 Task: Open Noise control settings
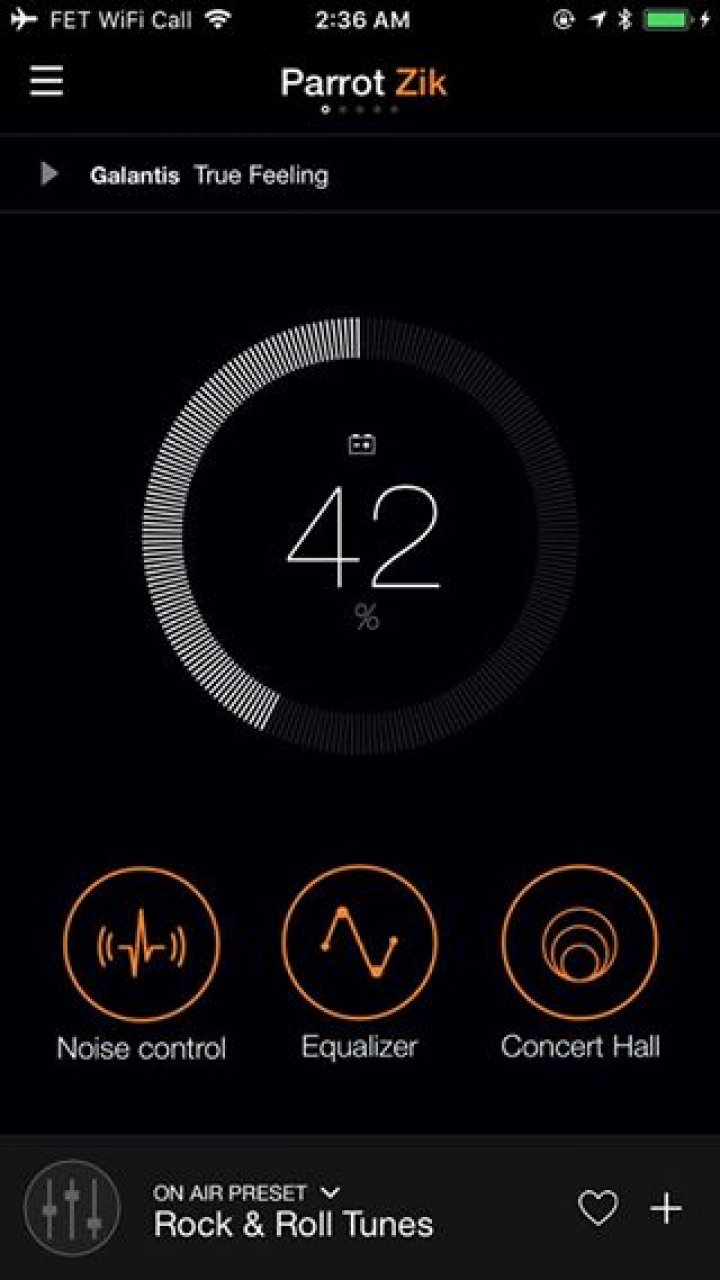pos(141,943)
